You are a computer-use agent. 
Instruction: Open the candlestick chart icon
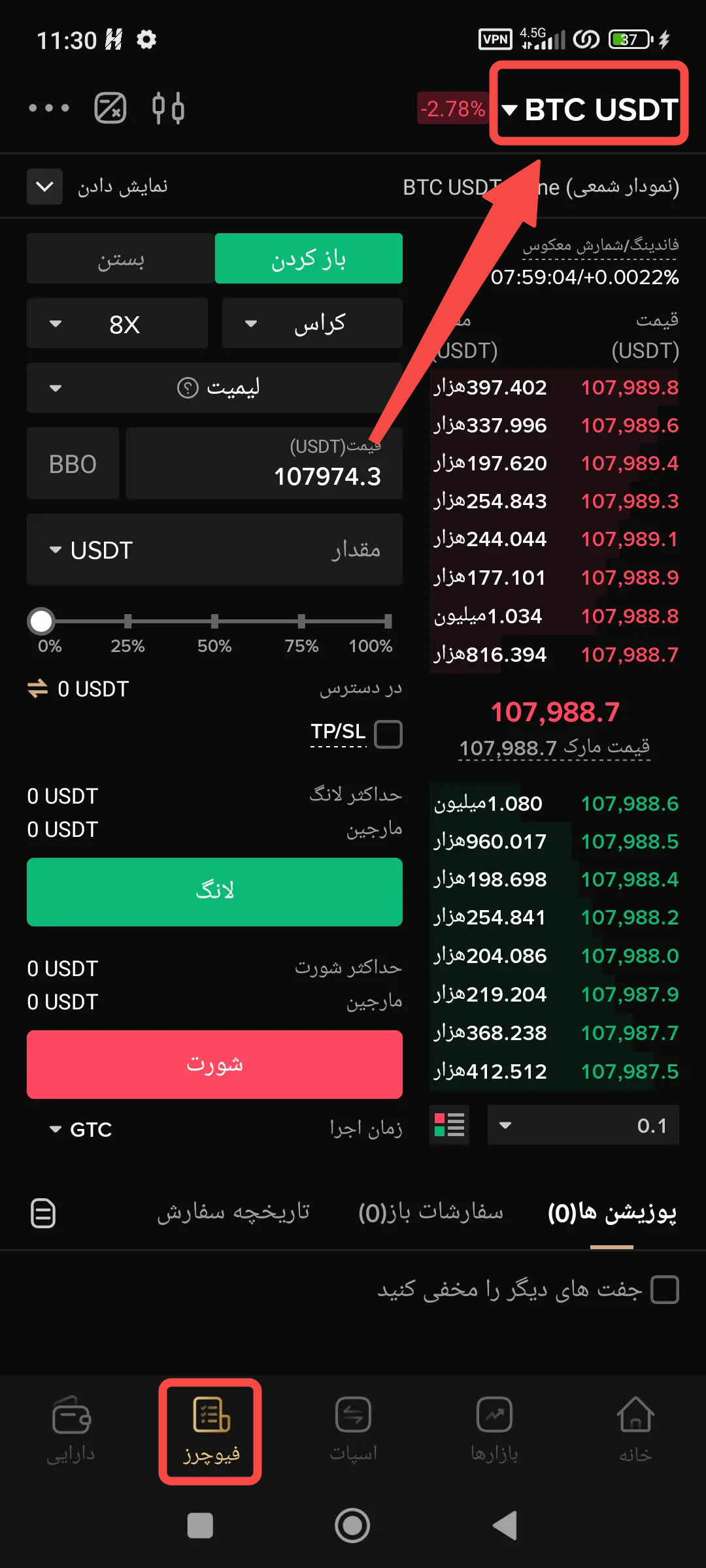click(x=168, y=108)
